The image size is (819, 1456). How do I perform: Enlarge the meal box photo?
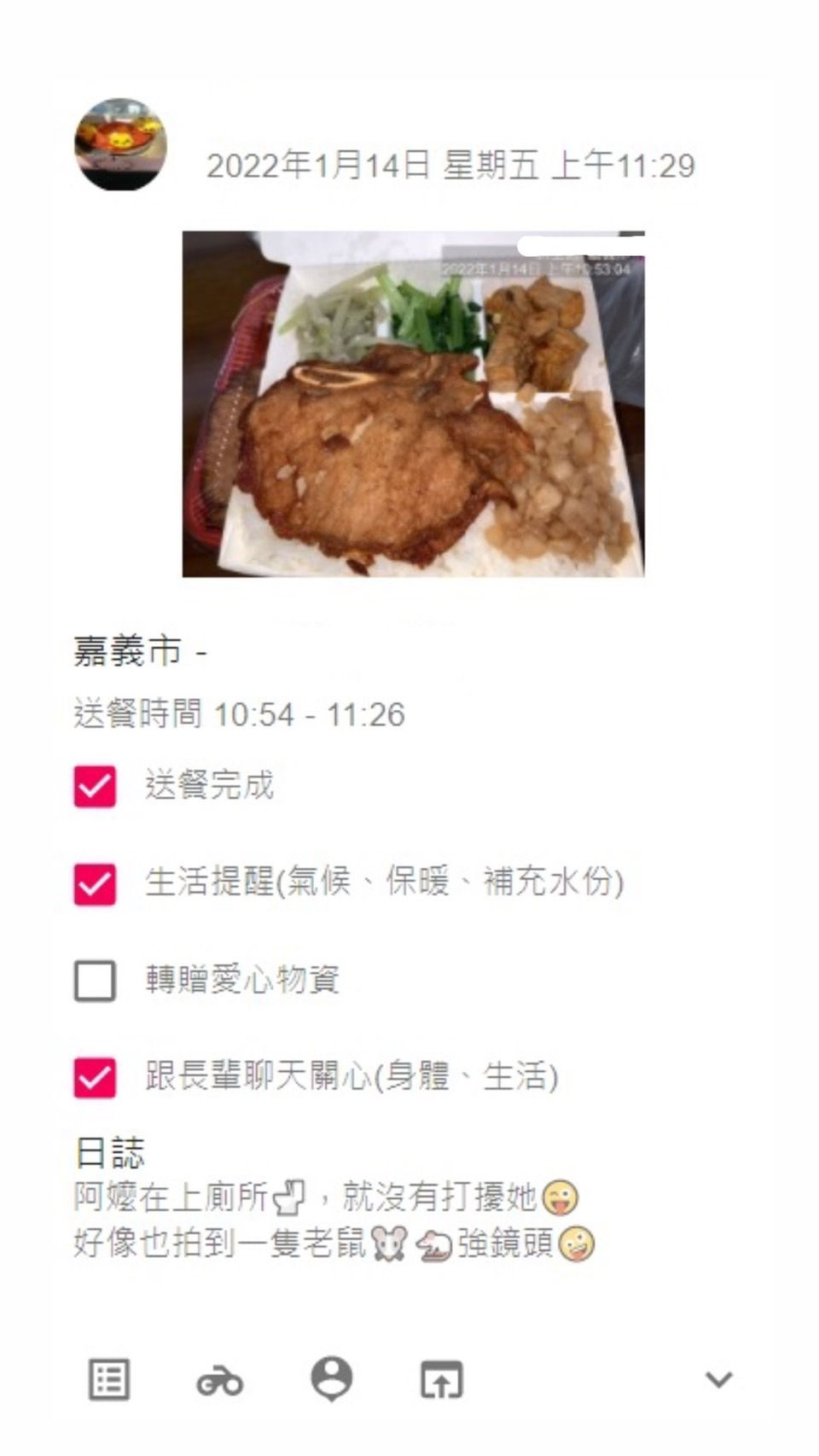(x=414, y=404)
